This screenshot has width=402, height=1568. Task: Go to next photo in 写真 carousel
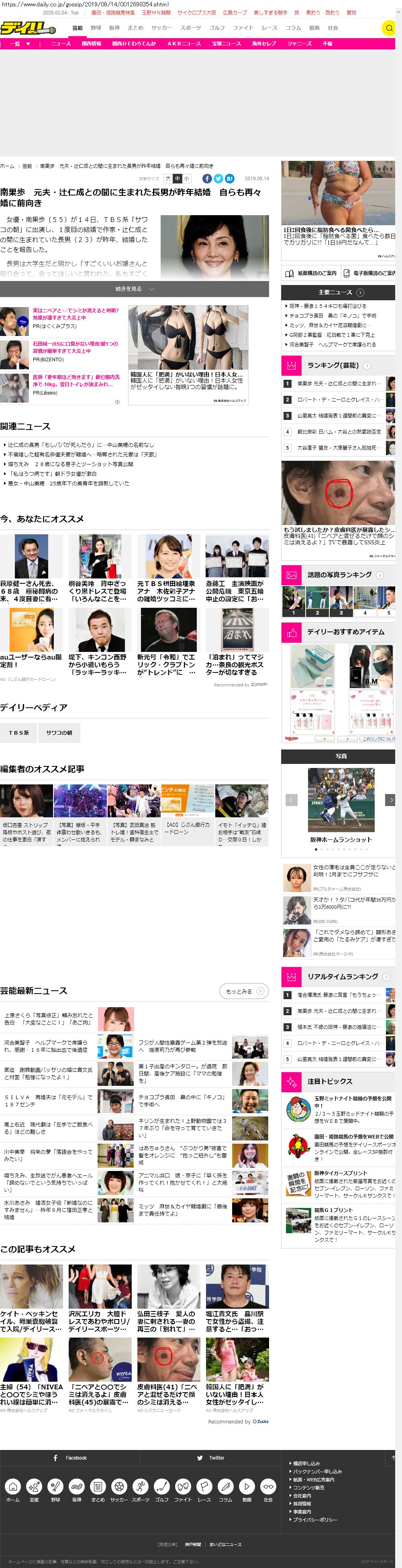tap(390, 800)
